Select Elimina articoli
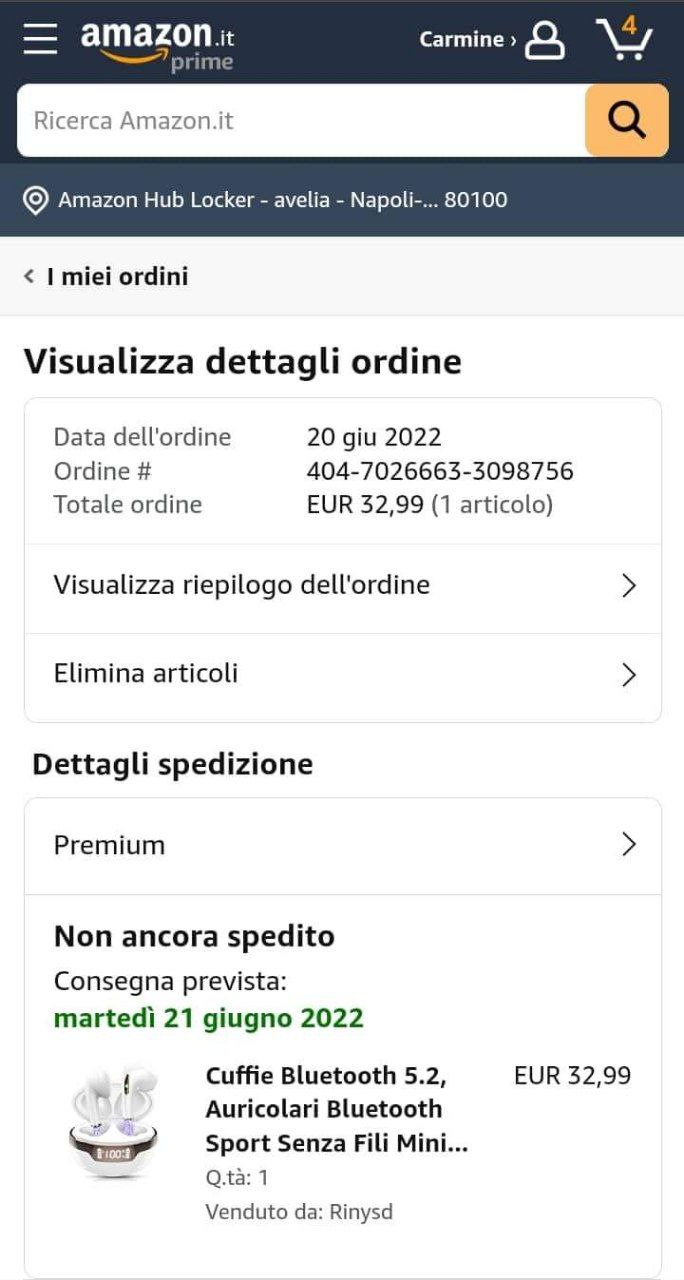The height and width of the screenshot is (1280, 684). click(342, 674)
